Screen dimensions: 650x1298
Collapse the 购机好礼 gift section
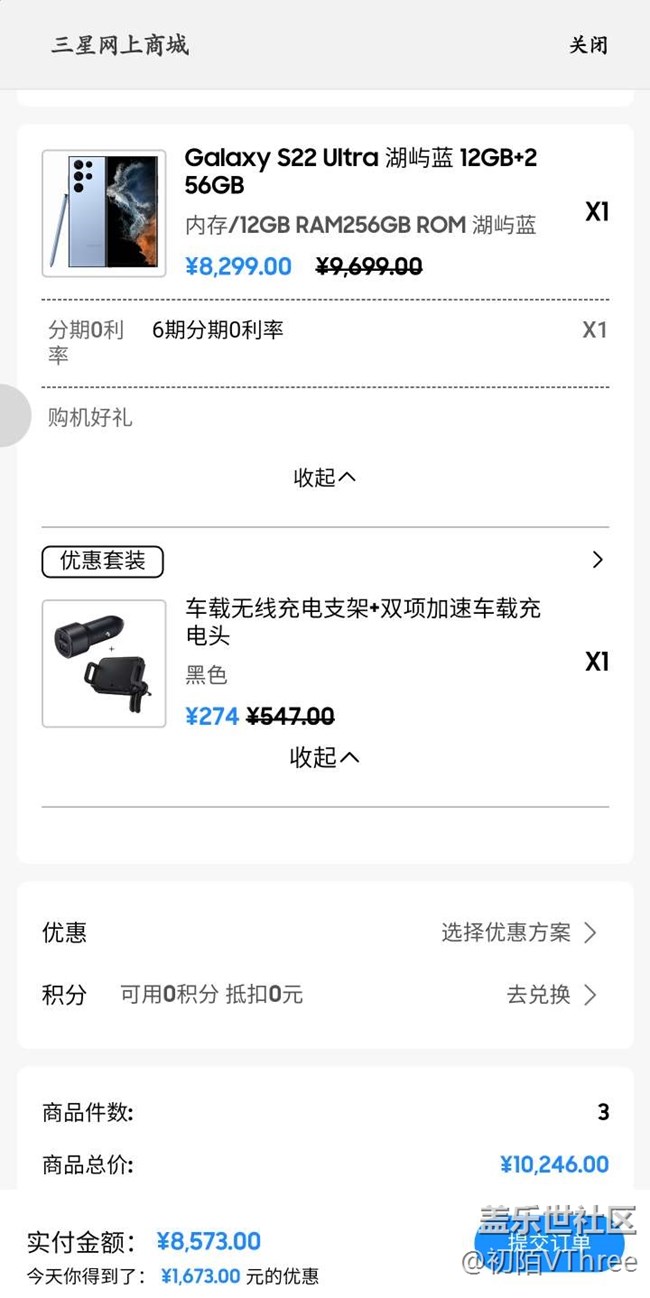[x=324, y=477]
